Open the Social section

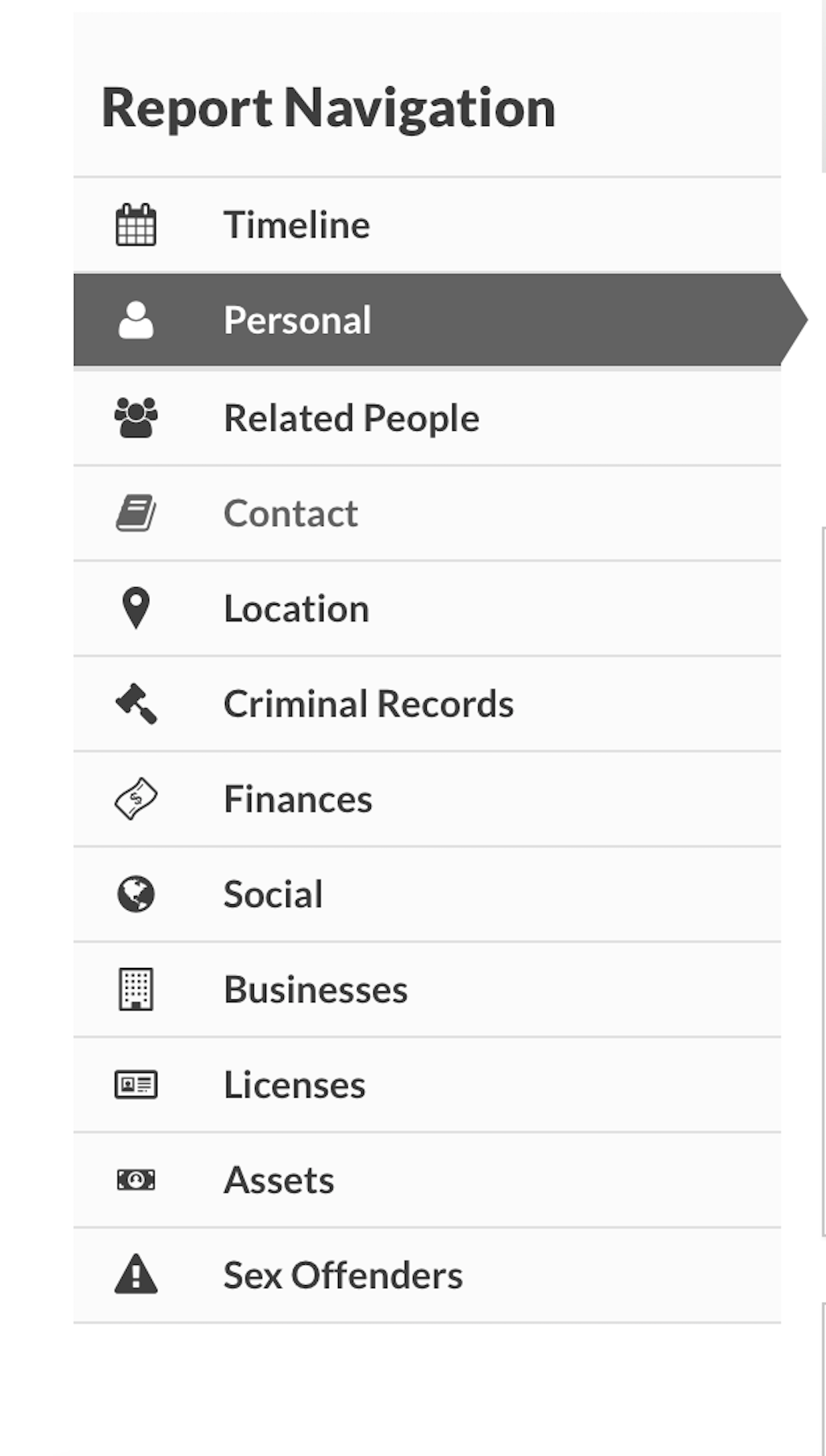pyautogui.click(x=427, y=894)
